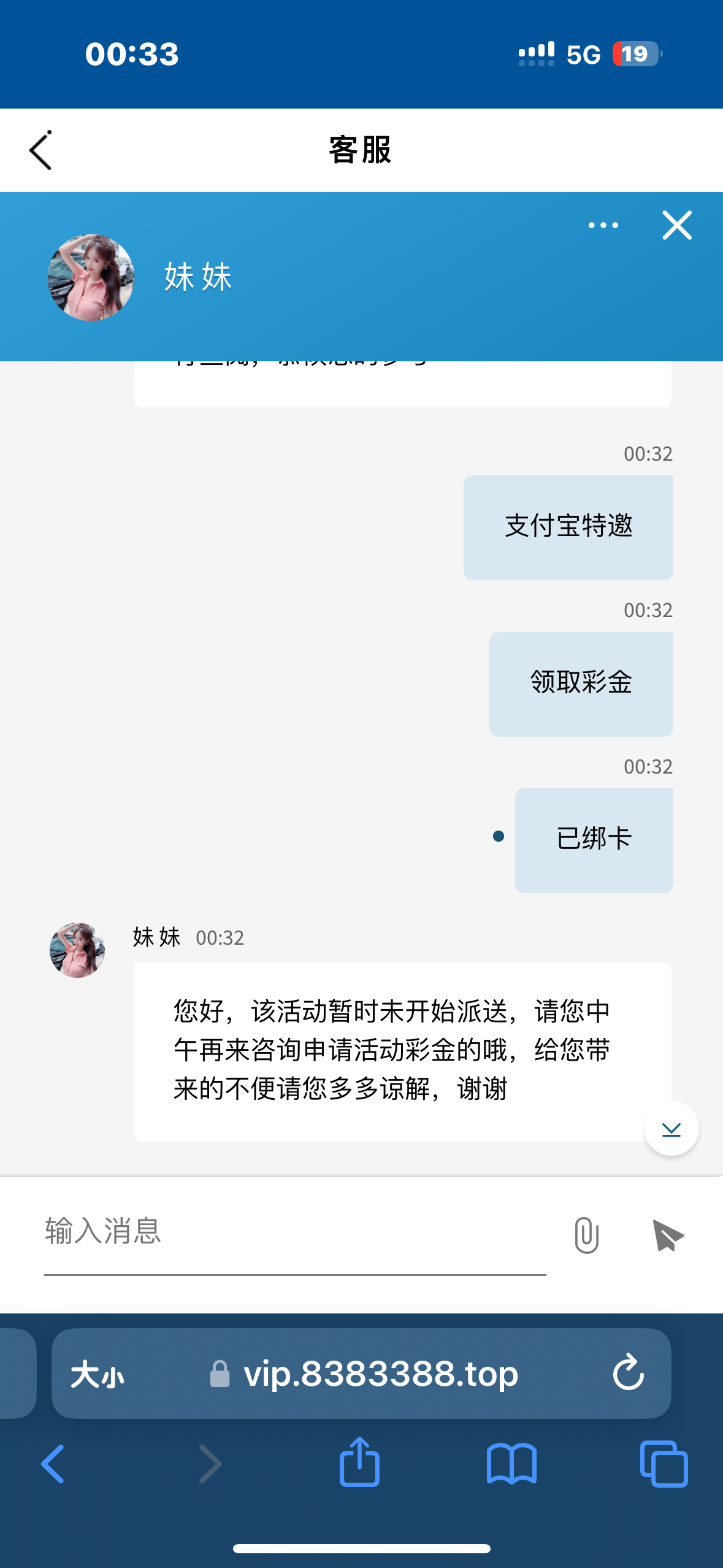Close the chat window with the X
723x1568 pixels.
[677, 225]
